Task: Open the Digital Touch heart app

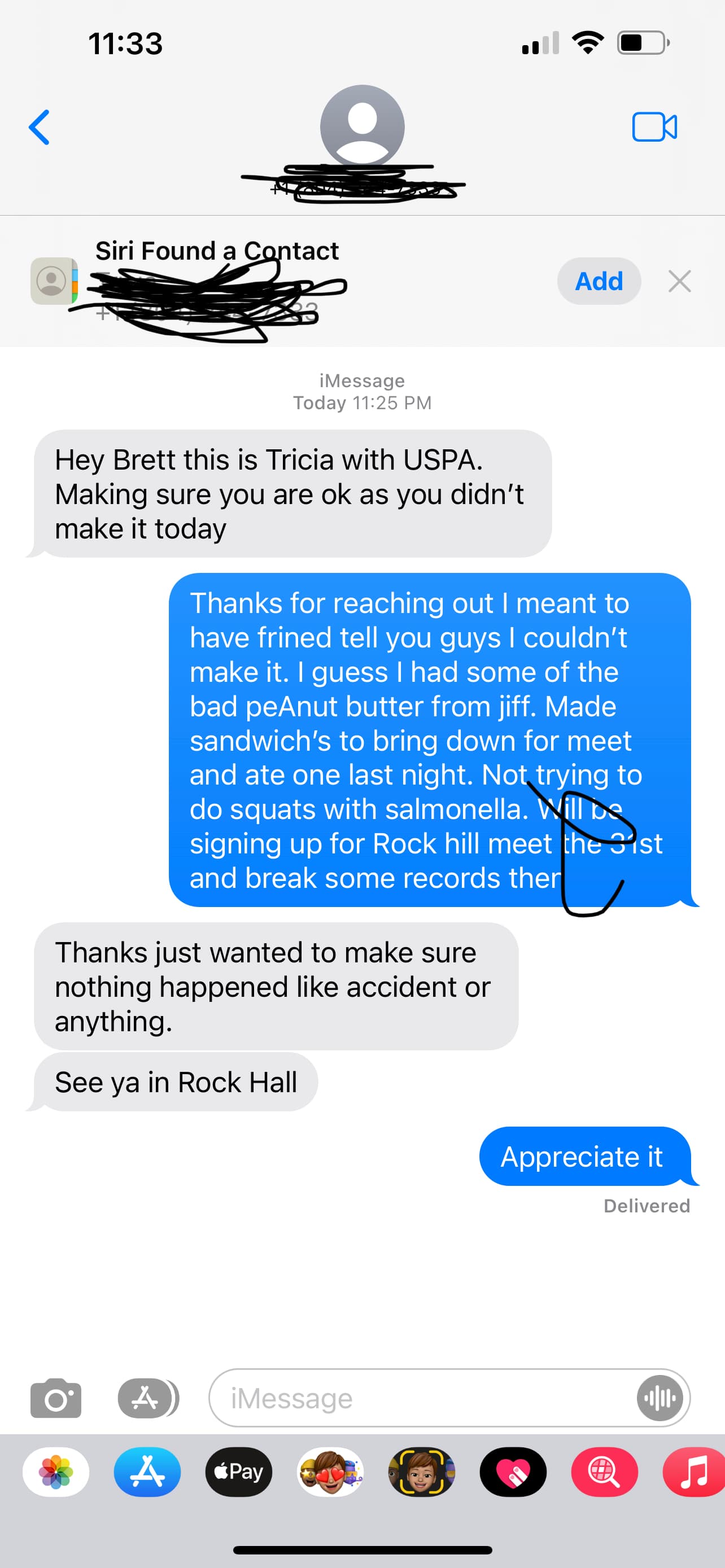Action: pyautogui.click(x=513, y=1472)
